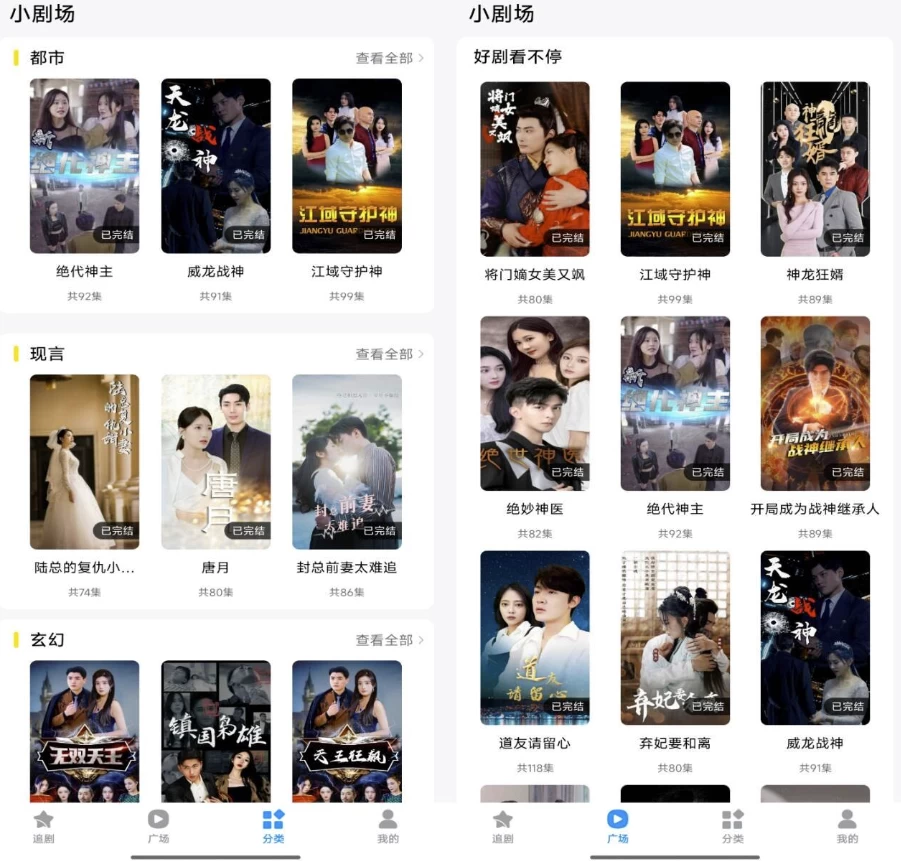901x861 pixels.
Task: Open the drama 道友请留心
Action: [535, 637]
